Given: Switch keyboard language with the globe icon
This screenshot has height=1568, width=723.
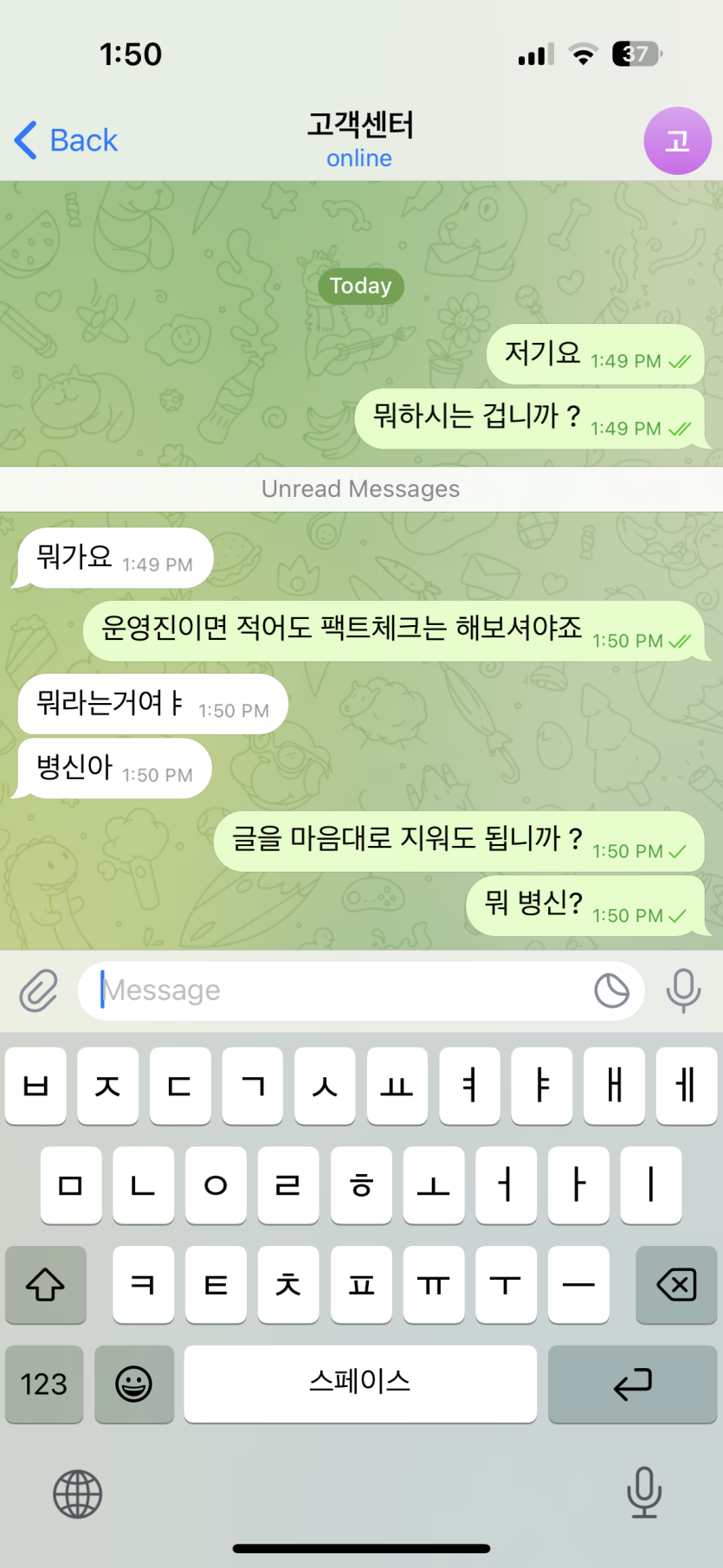Looking at the screenshot, I should click(78, 1494).
